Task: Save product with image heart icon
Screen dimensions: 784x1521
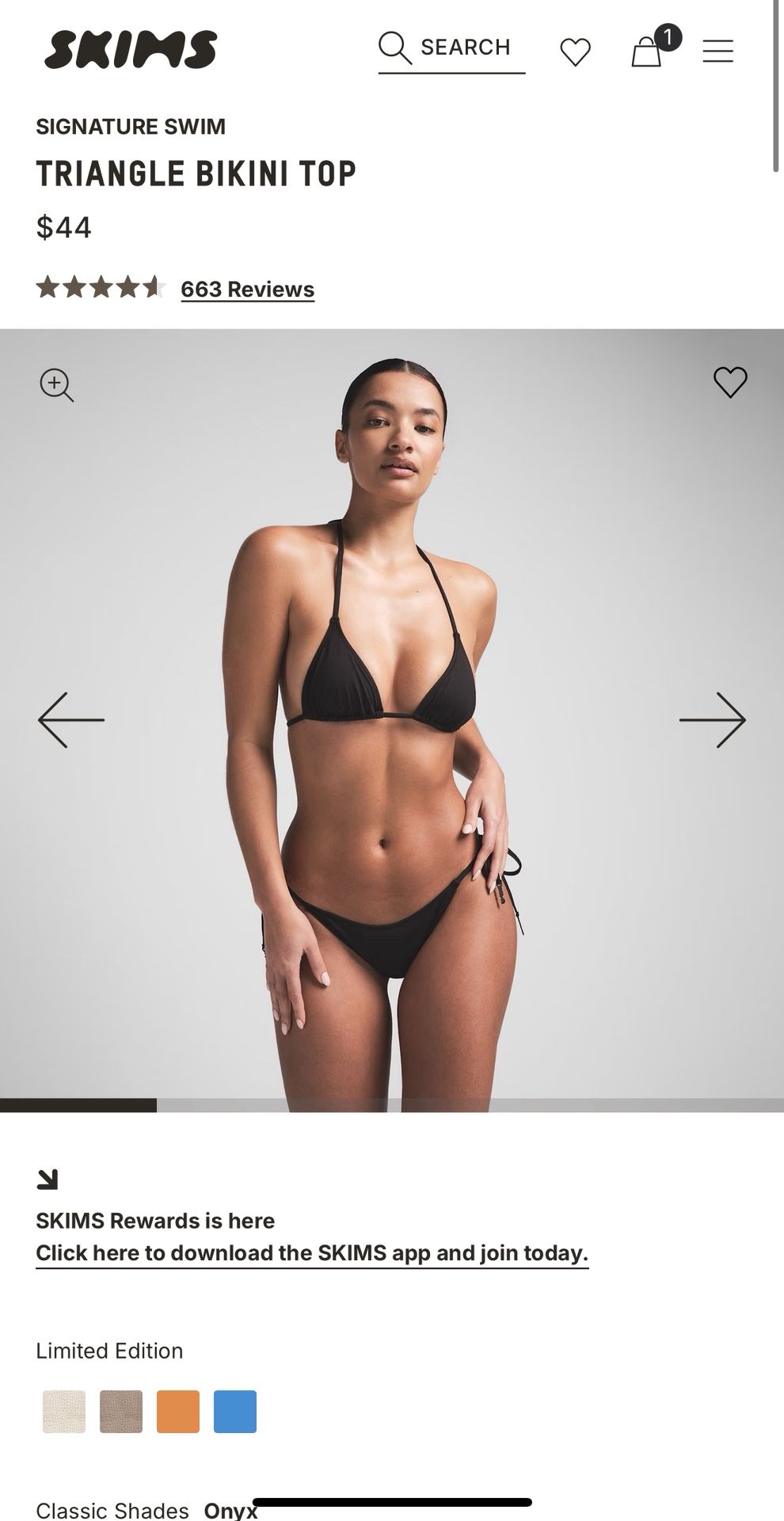Action: pyautogui.click(x=729, y=382)
